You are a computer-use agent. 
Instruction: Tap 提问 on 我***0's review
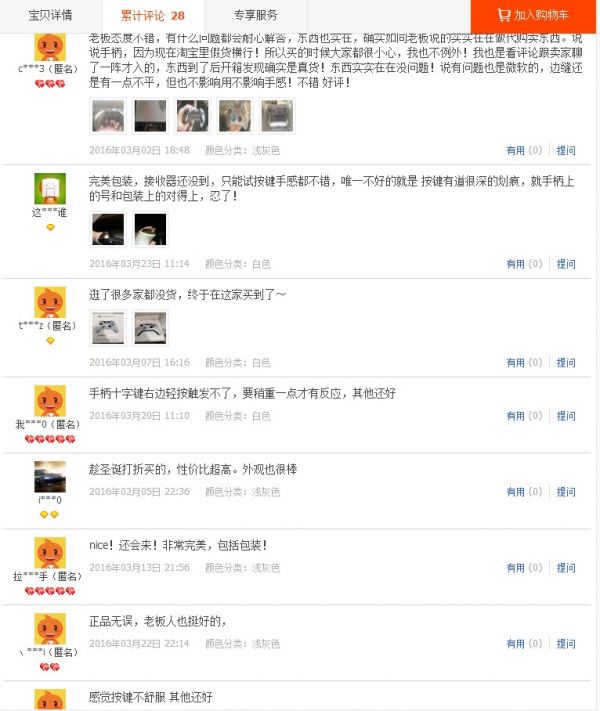point(565,416)
